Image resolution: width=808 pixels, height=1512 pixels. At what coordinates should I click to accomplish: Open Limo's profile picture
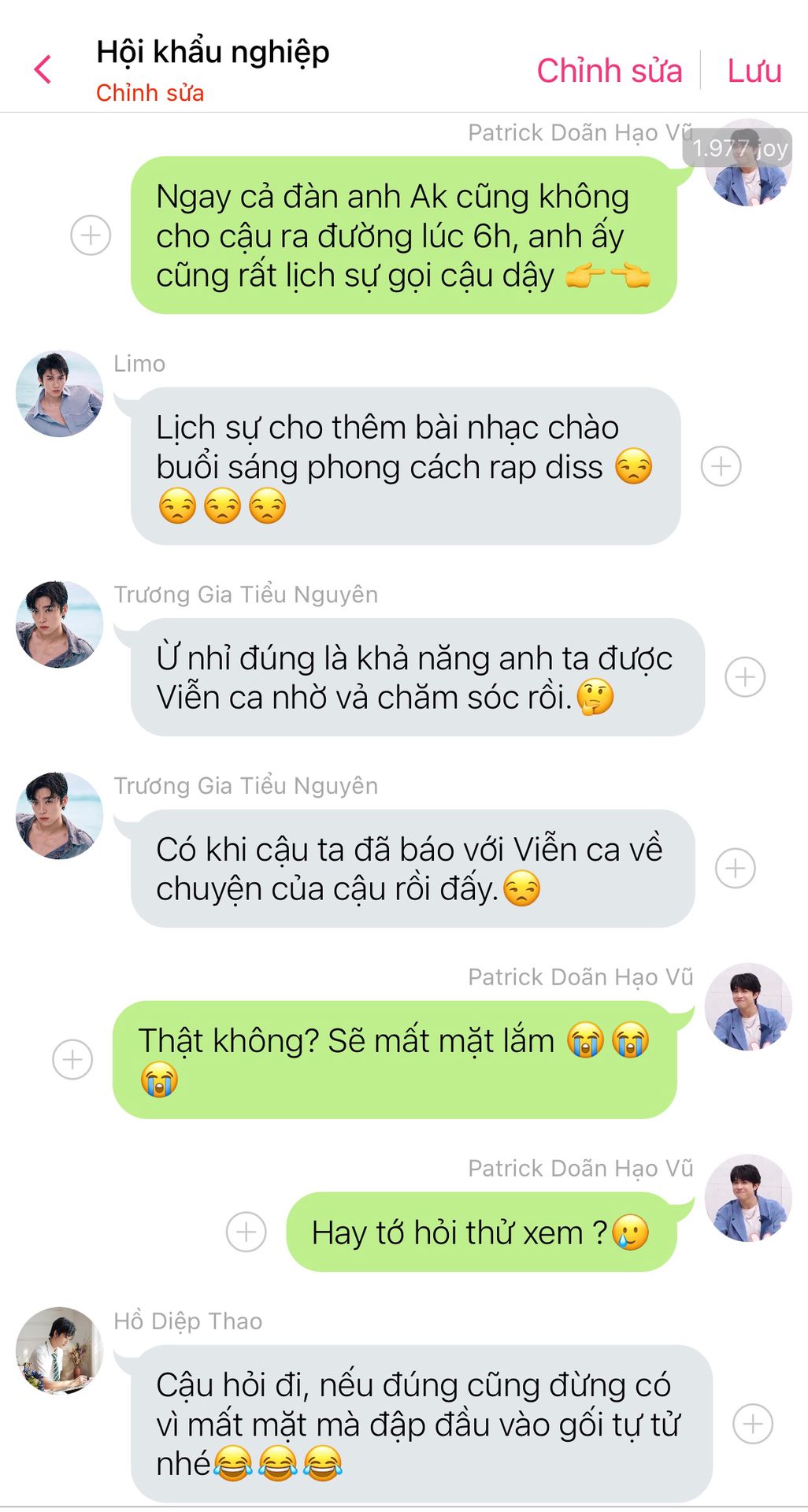pyautogui.click(x=60, y=393)
